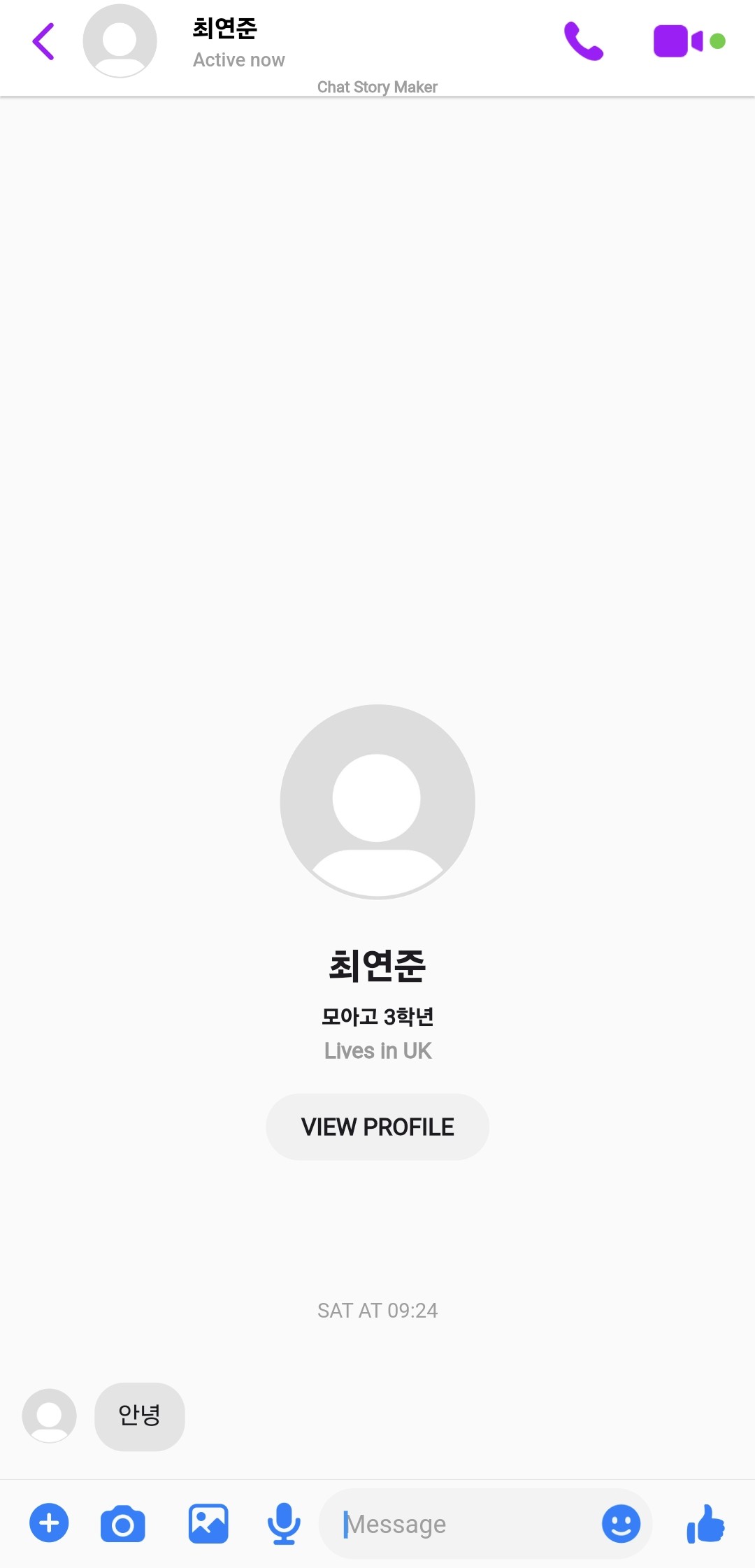Viewport: 755px width, 1568px height.
Task: Open the emoji picker
Action: click(x=621, y=1523)
